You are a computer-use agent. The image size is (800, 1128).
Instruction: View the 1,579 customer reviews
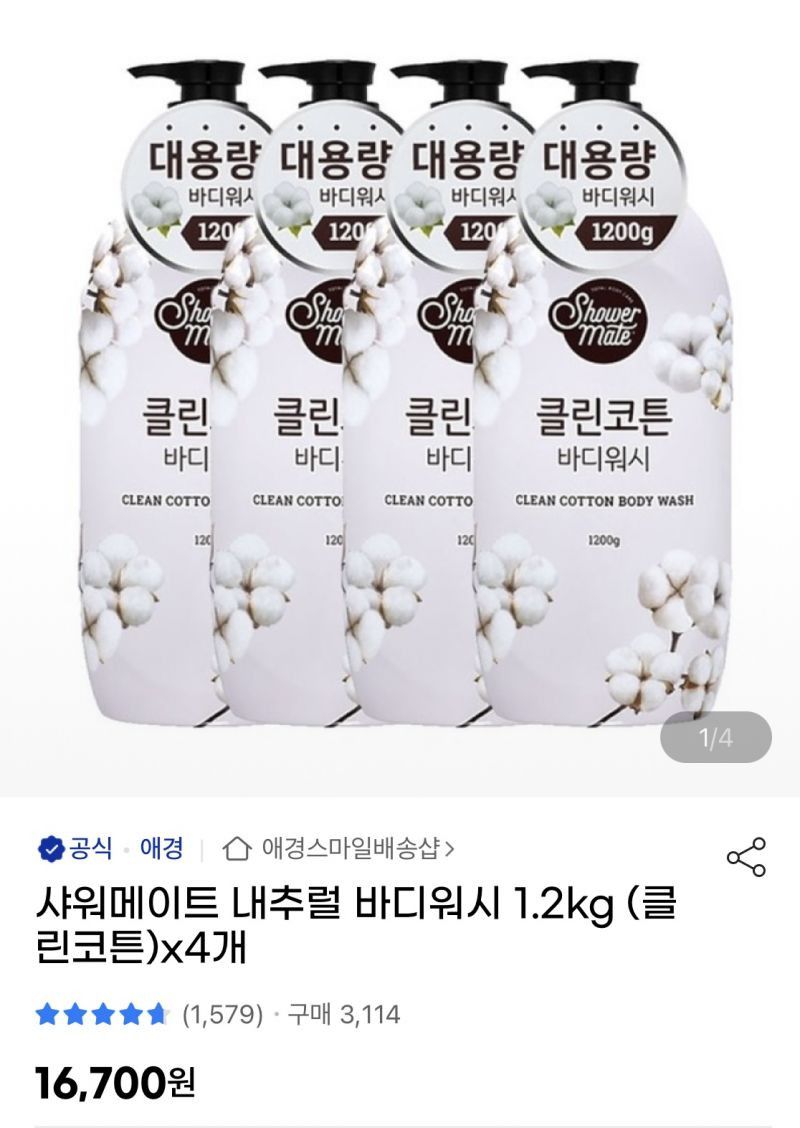[222, 1015]
